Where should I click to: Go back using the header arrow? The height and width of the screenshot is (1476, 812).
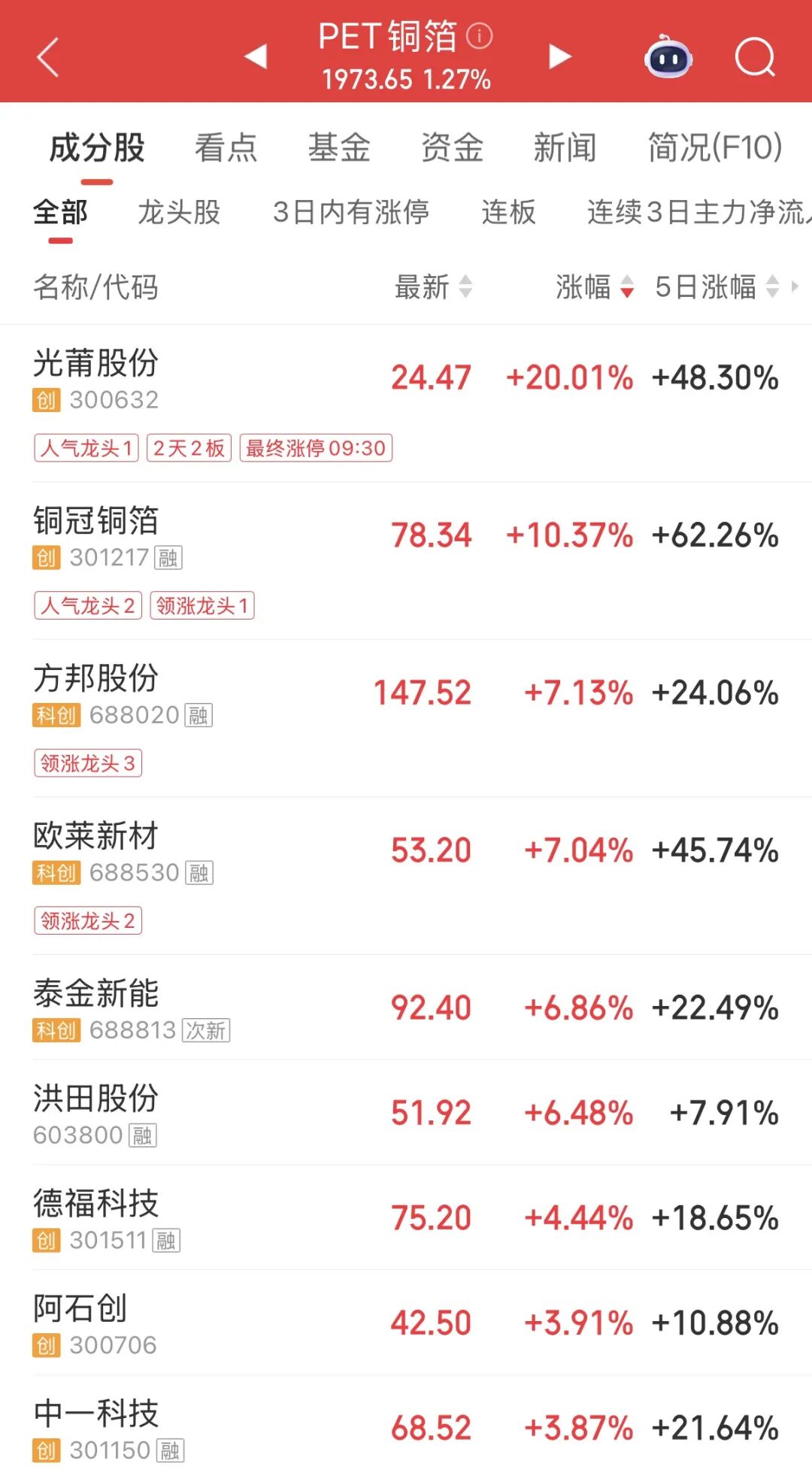tap(48, 57)
